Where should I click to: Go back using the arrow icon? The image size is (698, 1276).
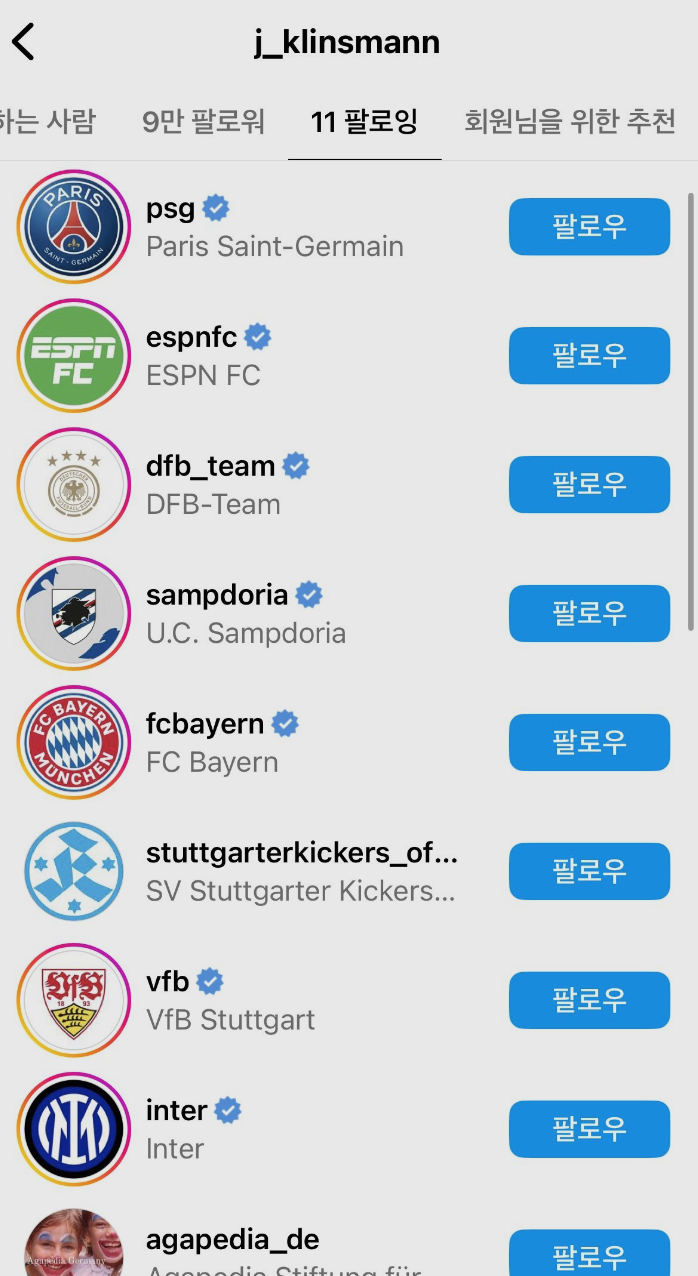pos(24,43)
